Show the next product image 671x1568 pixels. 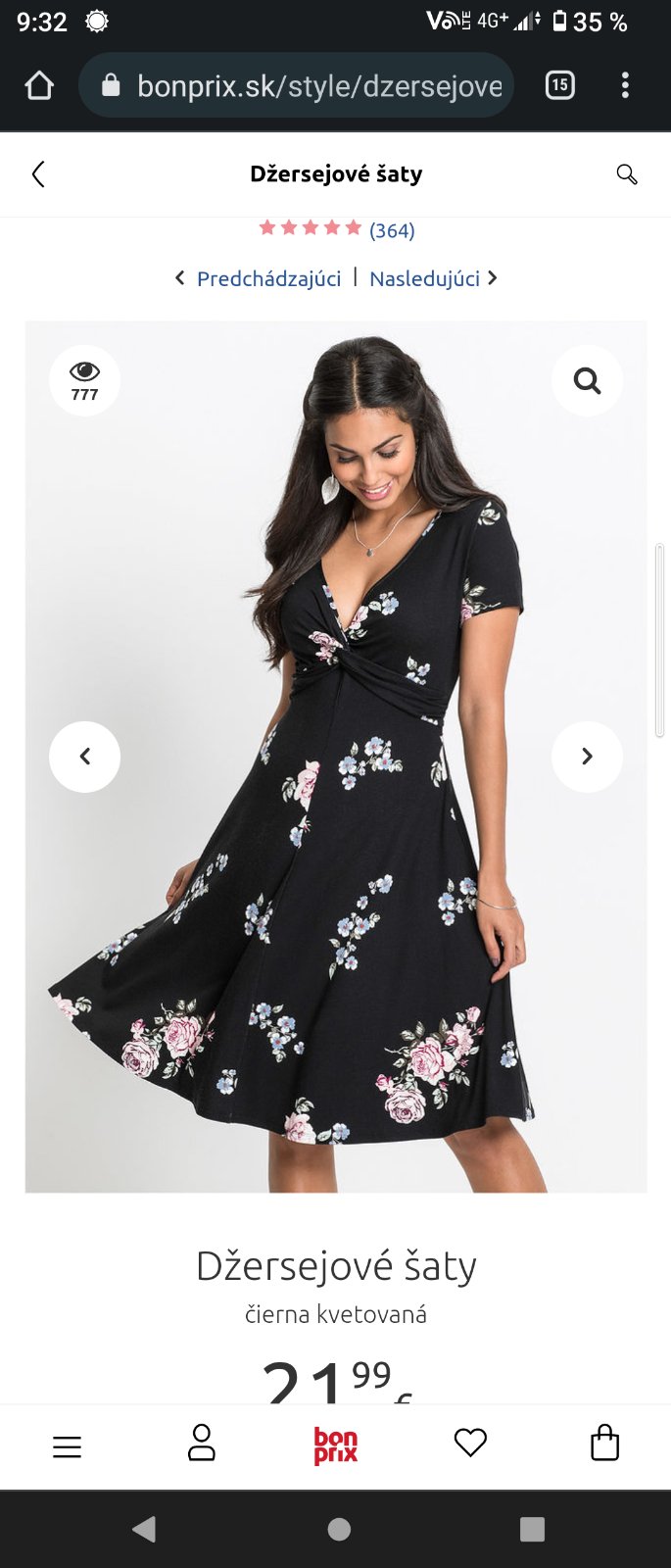587,757
